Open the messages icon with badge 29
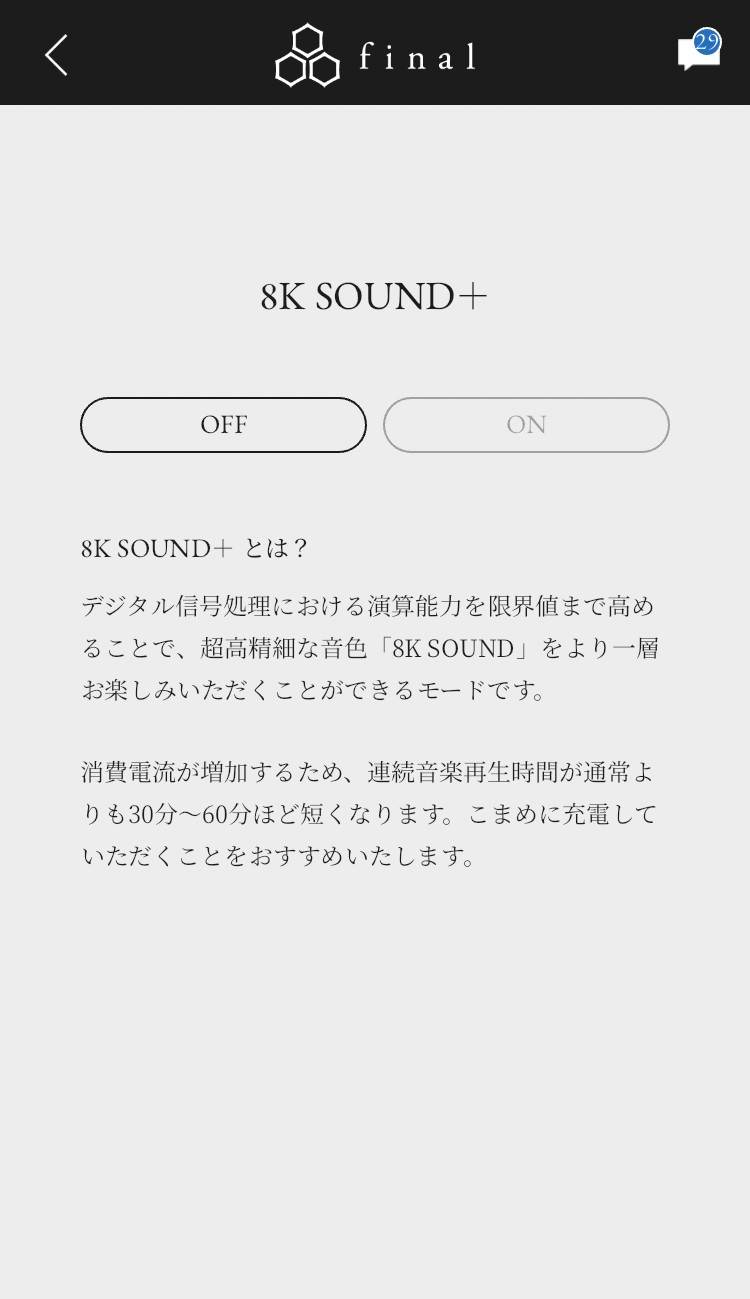Image resolution: width=750 pixels, height=1299 pixels. (x=698, y=52)
